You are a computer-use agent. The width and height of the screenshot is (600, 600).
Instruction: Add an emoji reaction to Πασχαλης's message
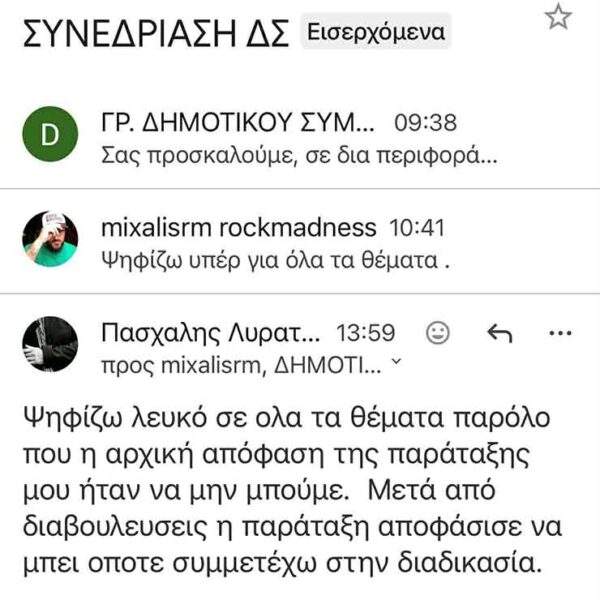(438, 334)
